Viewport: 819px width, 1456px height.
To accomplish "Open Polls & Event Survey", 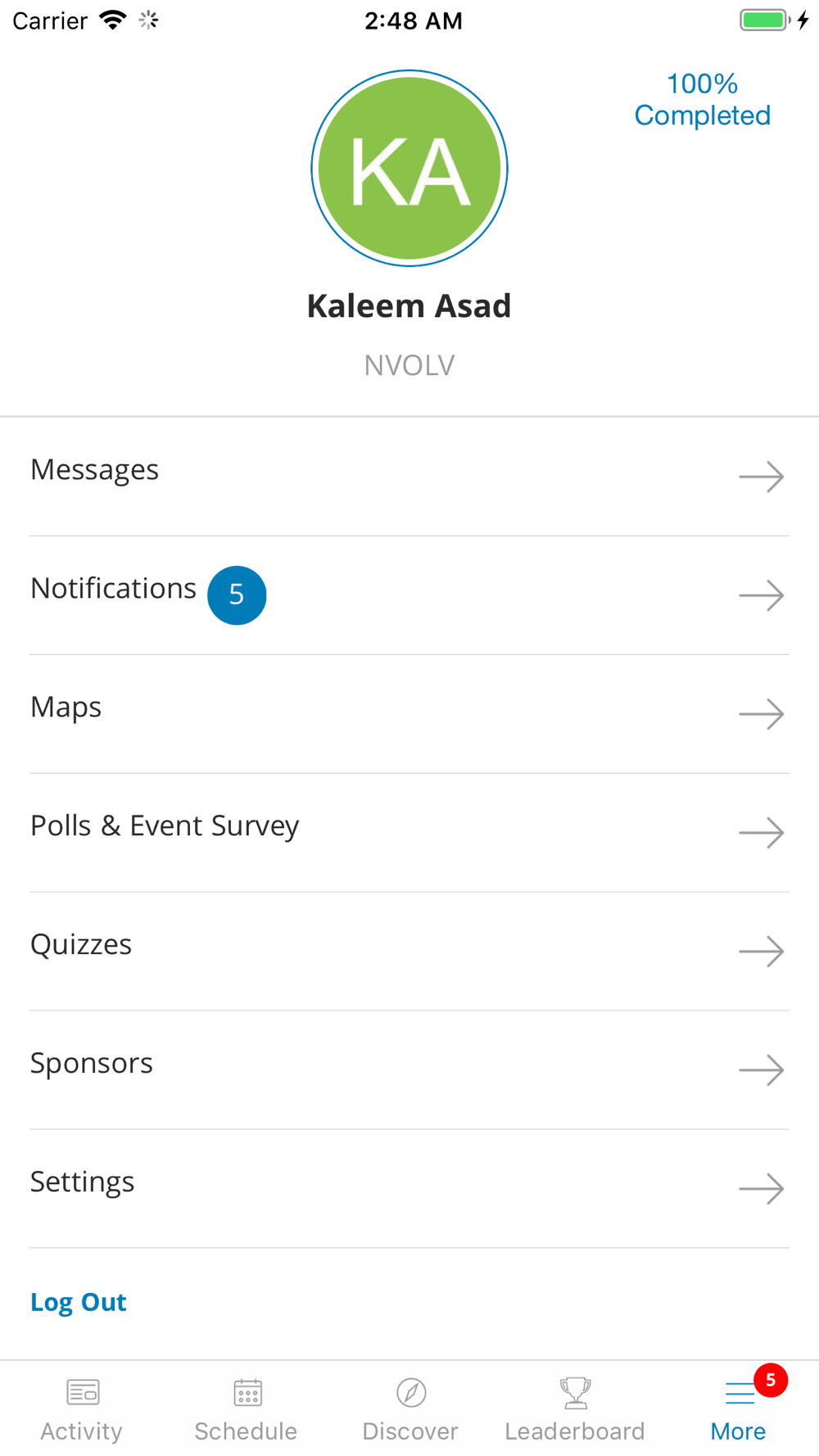I will pos(409,833).
